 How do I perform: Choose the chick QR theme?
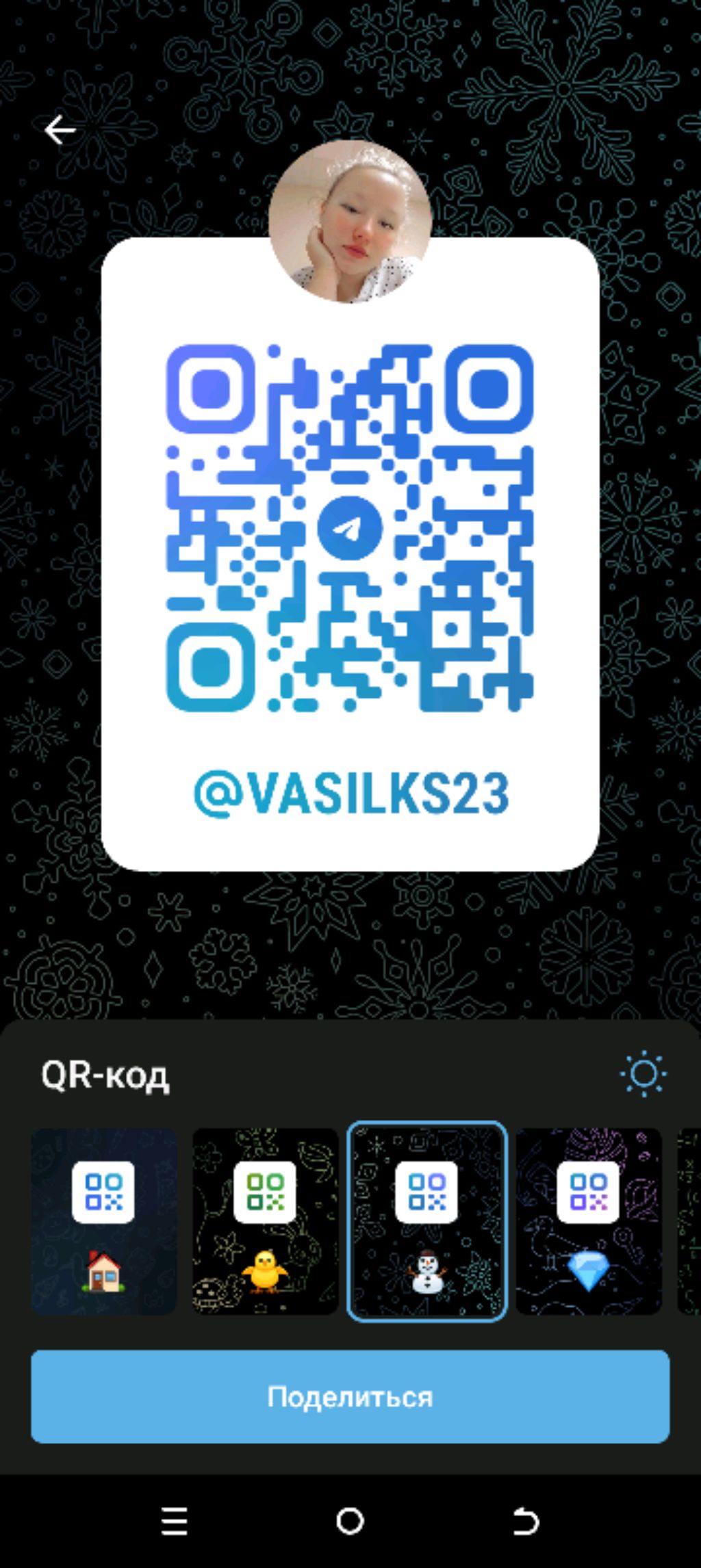pos(266,1221)
